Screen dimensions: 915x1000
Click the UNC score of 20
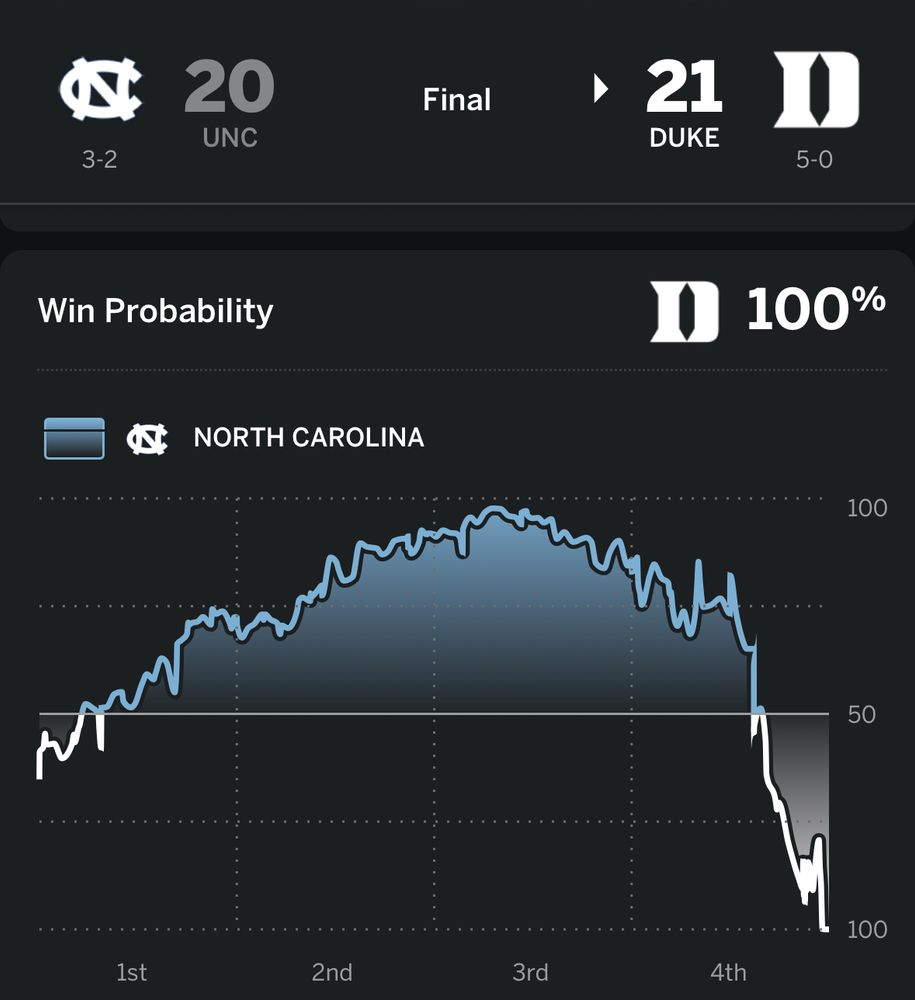[228, 89]
